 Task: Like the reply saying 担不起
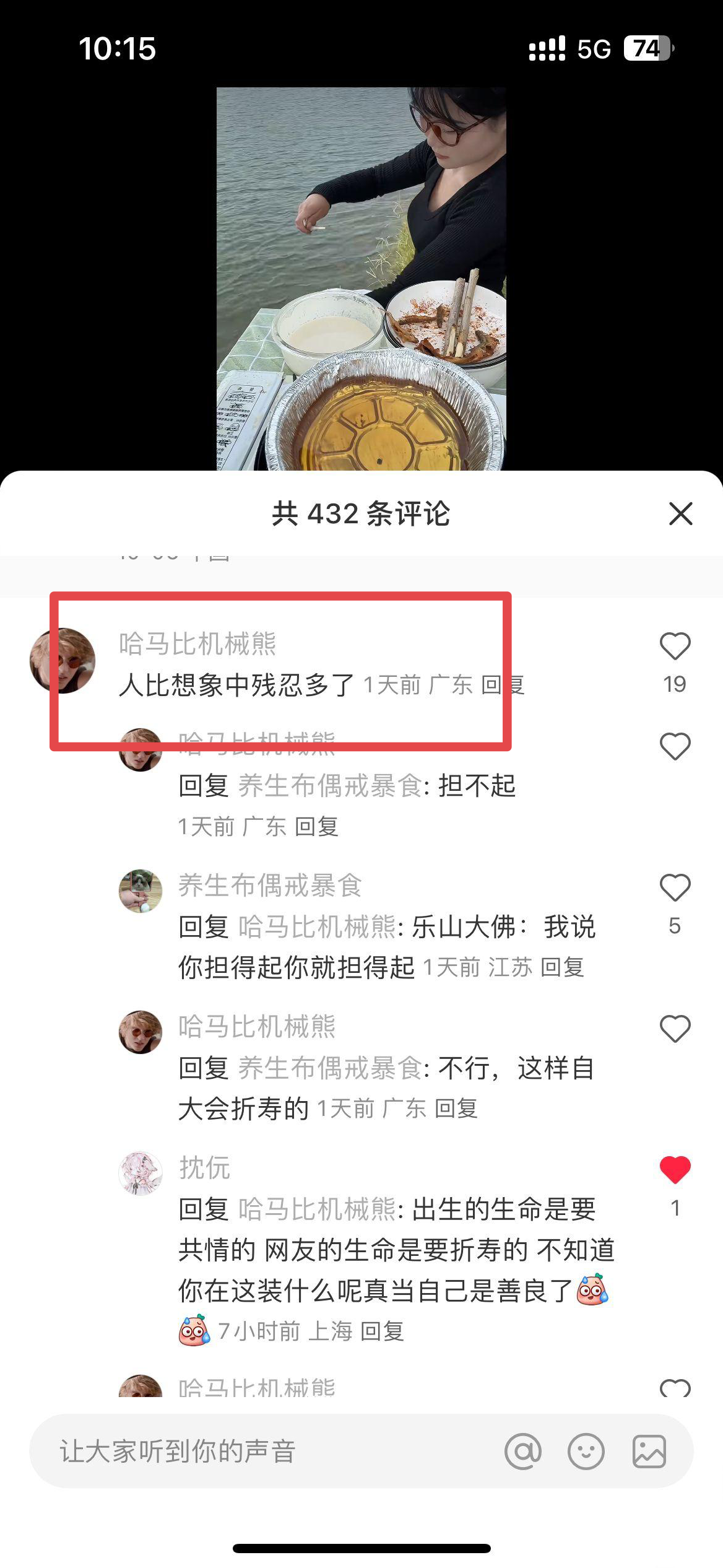(x=675, y=746)
